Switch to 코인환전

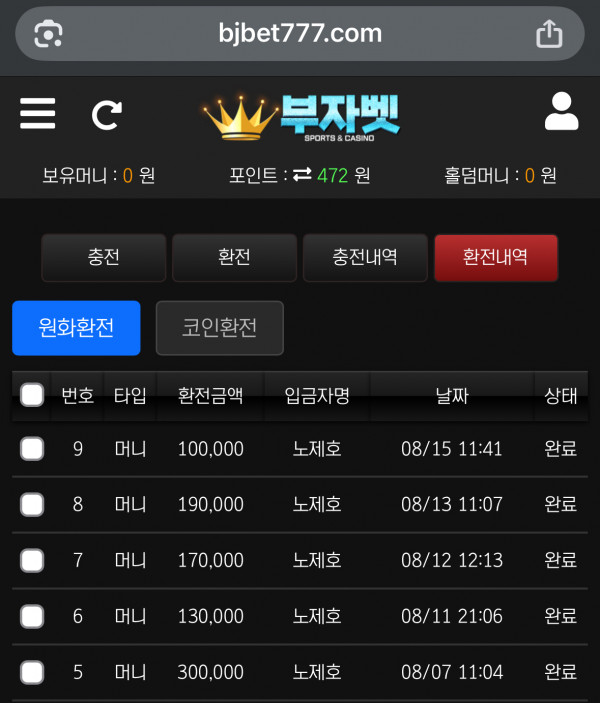click(x=219, y=327)
